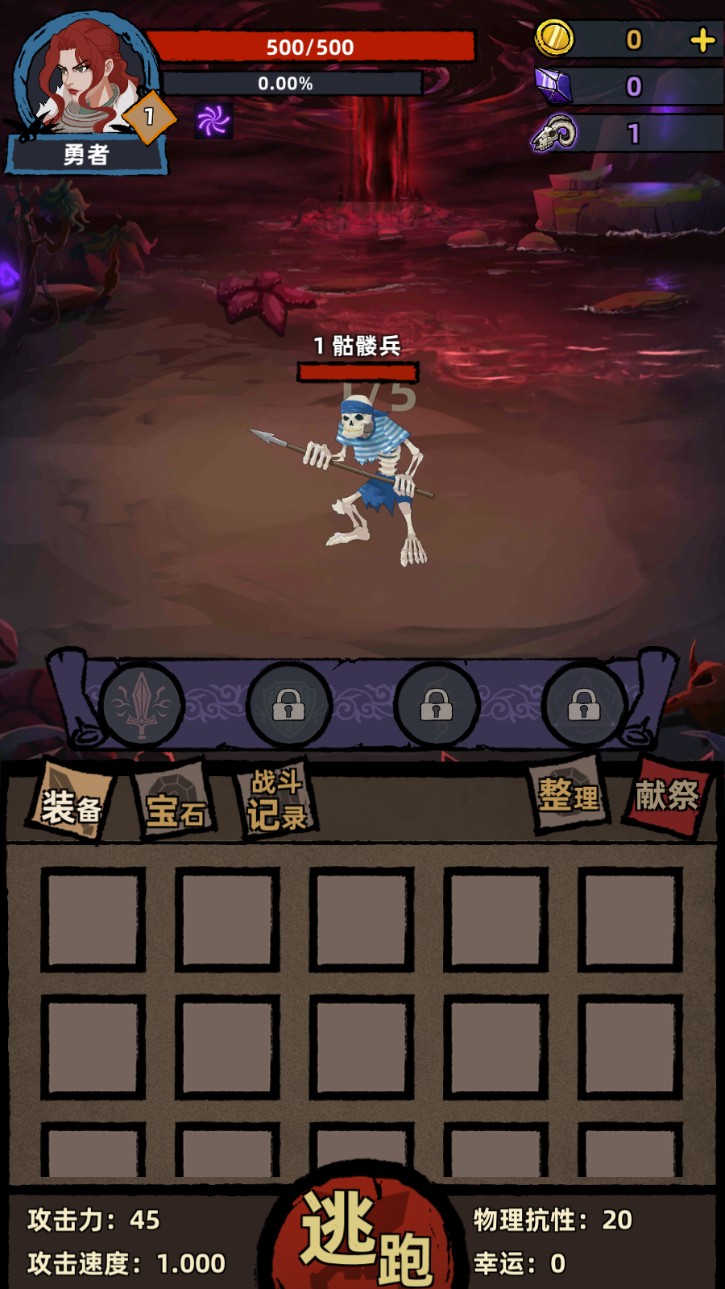Tap the plus icon to add gold coins
725x1289 pixels.
tap(702, 40)
